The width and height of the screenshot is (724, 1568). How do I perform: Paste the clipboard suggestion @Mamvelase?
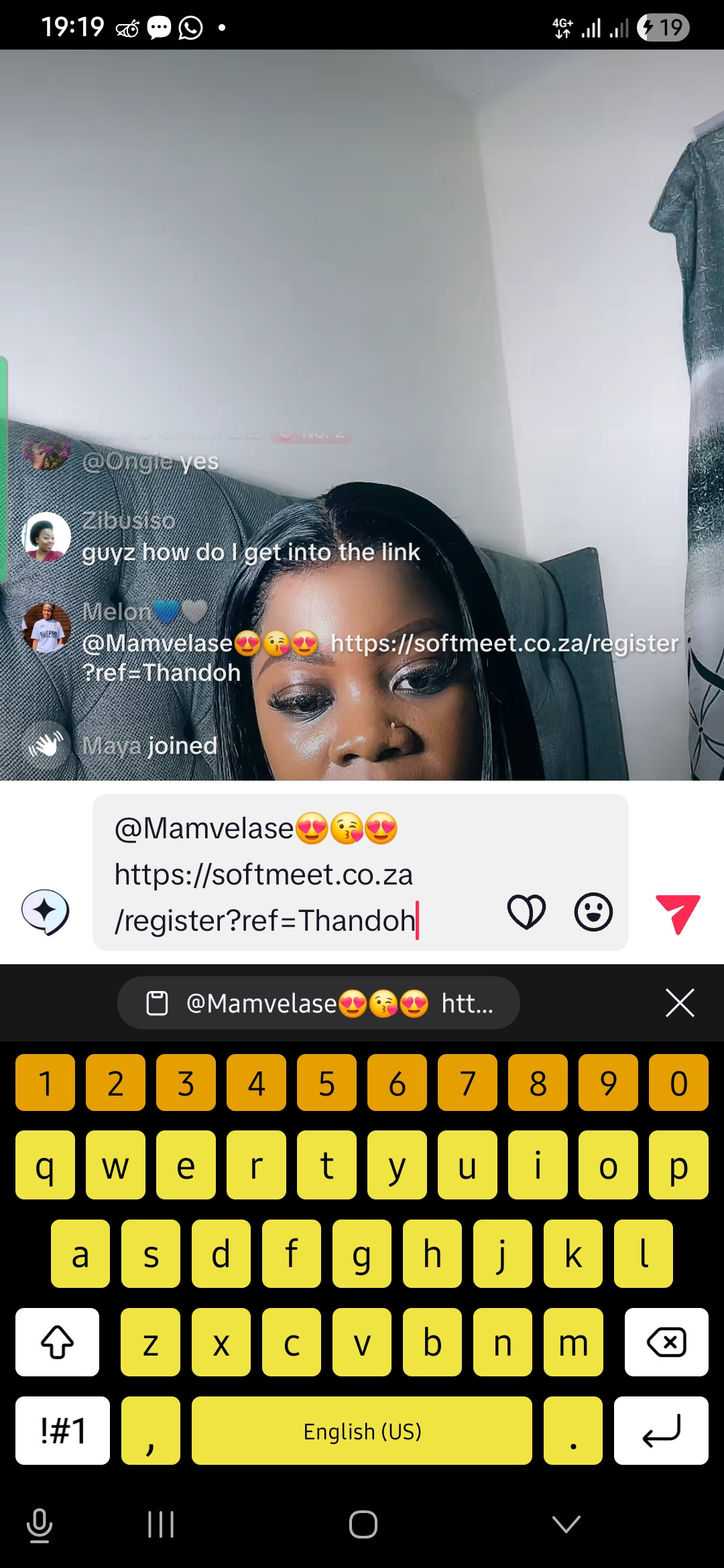[318, 1003]
